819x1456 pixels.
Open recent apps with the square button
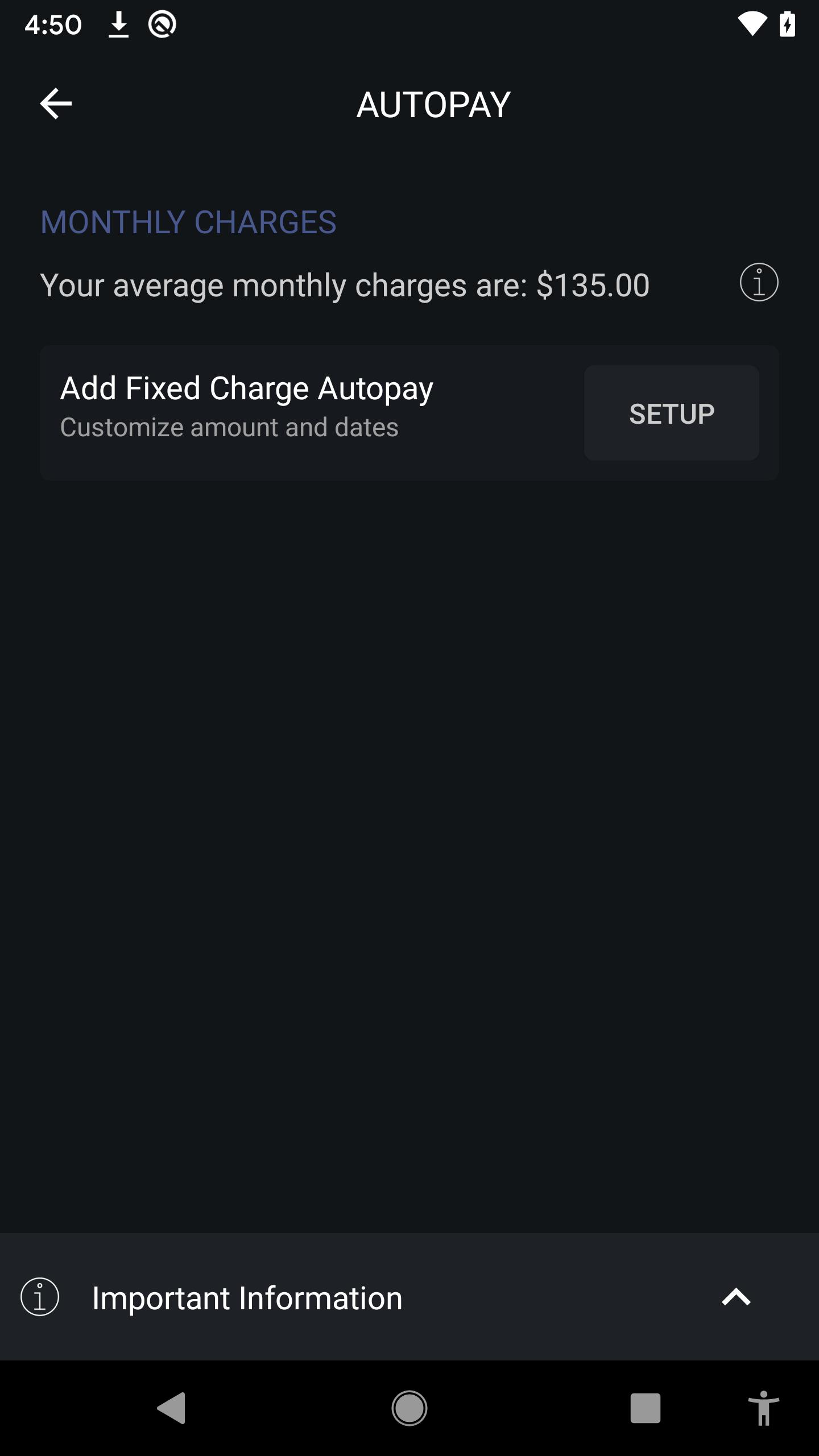[x=645, y=1408]
